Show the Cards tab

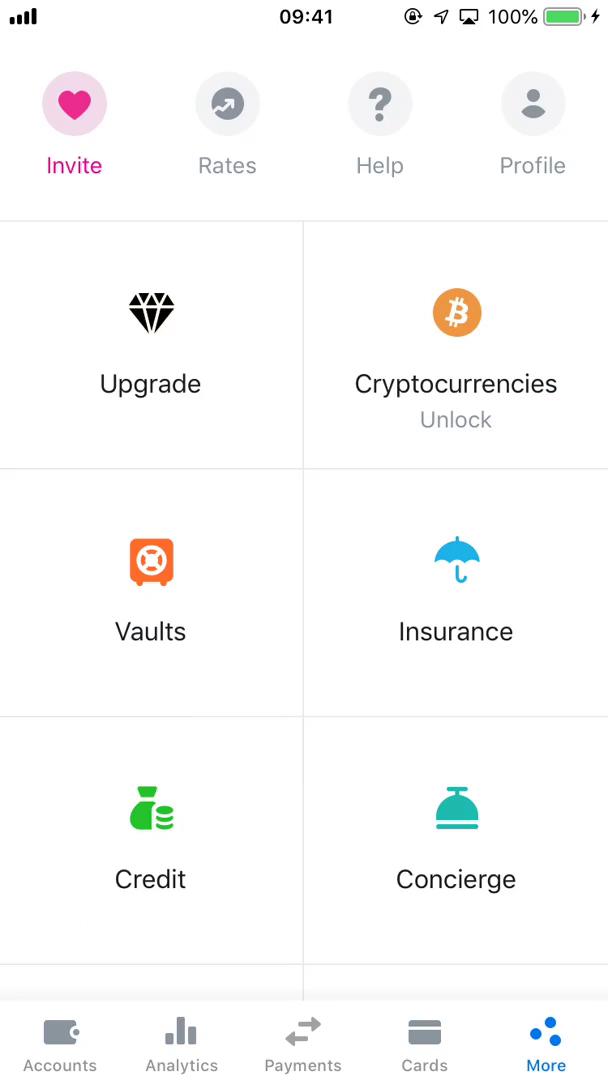pyautogui.click(x=425, y=1044)
